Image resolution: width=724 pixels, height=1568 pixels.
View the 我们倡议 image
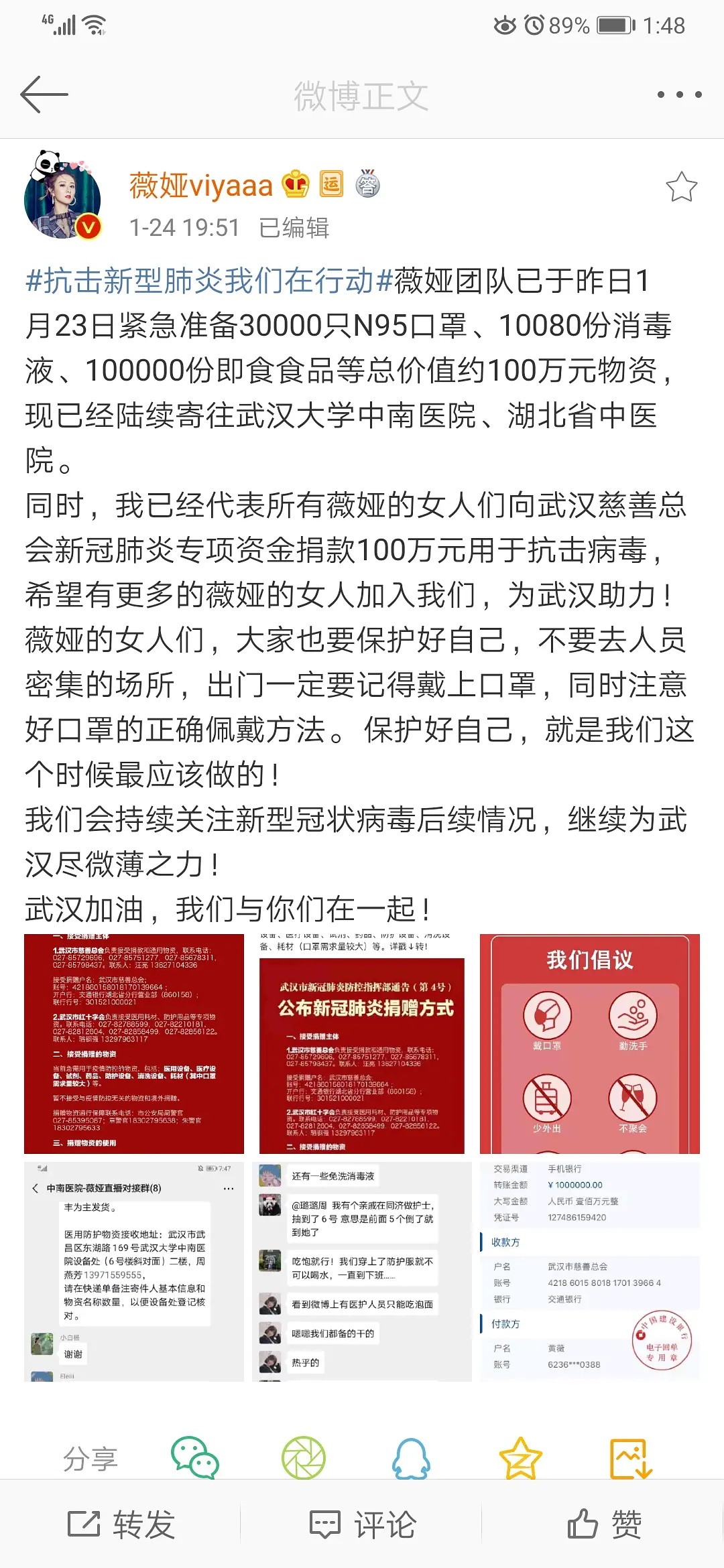point(590,1043)
